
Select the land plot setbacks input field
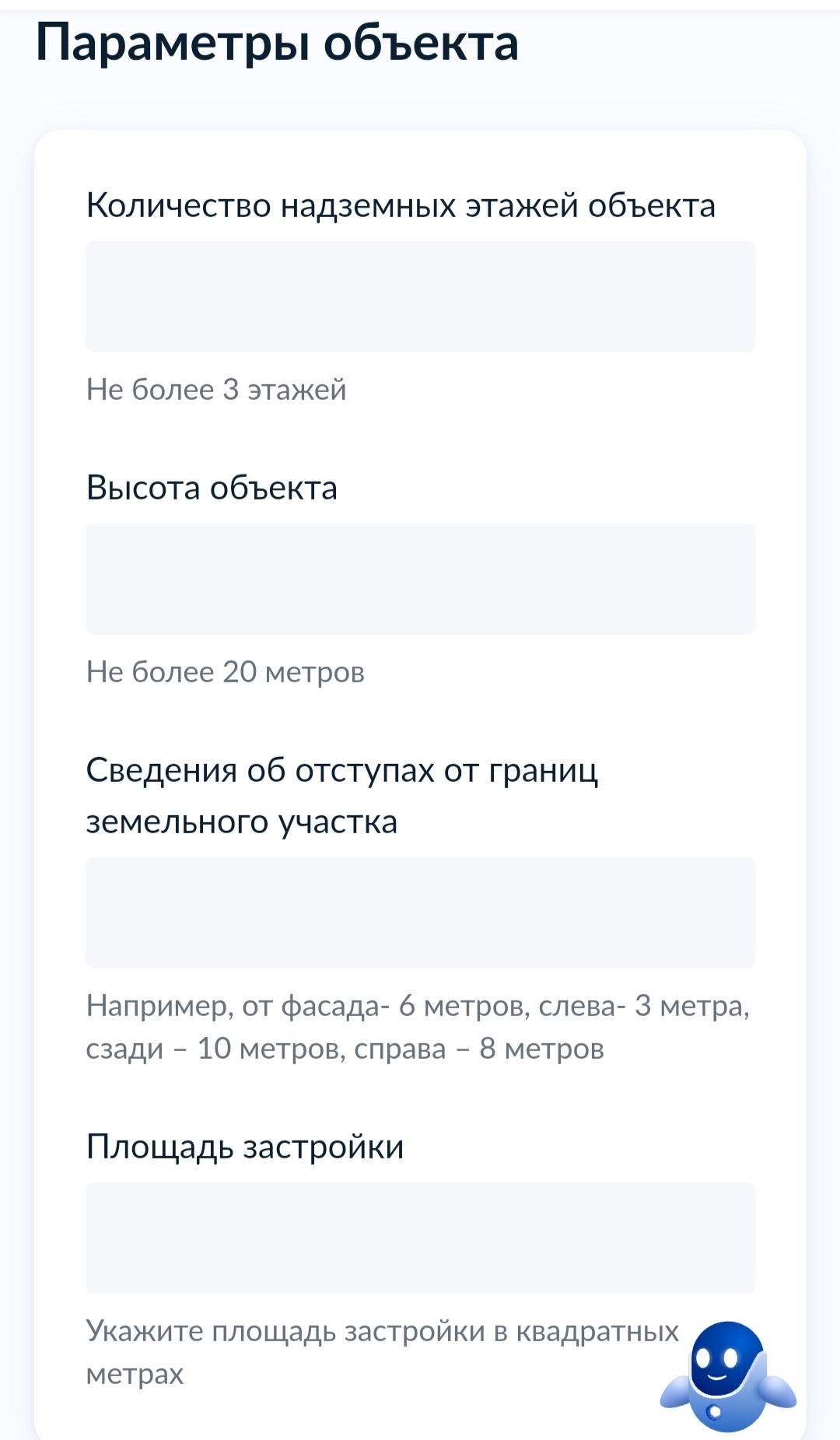point(420,913)
